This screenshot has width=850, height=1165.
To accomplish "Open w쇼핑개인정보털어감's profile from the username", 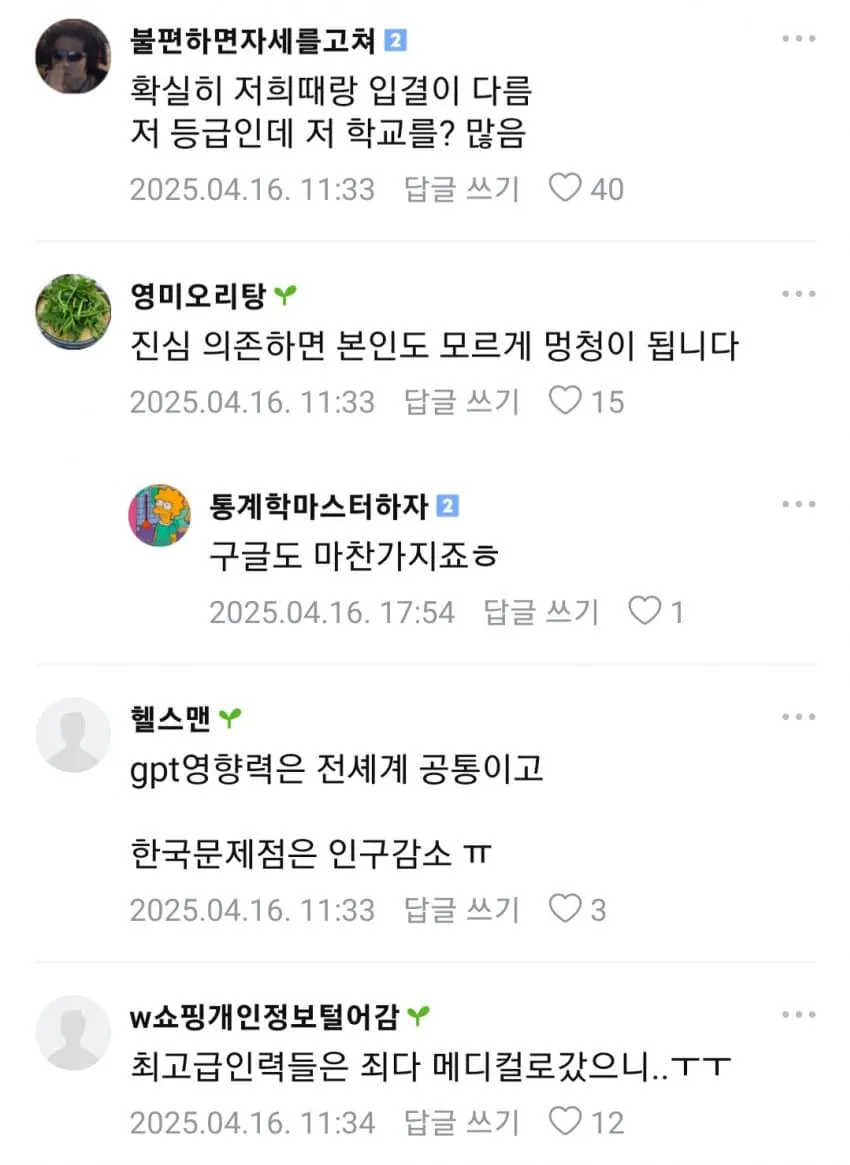I will (x=265, y=1017).
